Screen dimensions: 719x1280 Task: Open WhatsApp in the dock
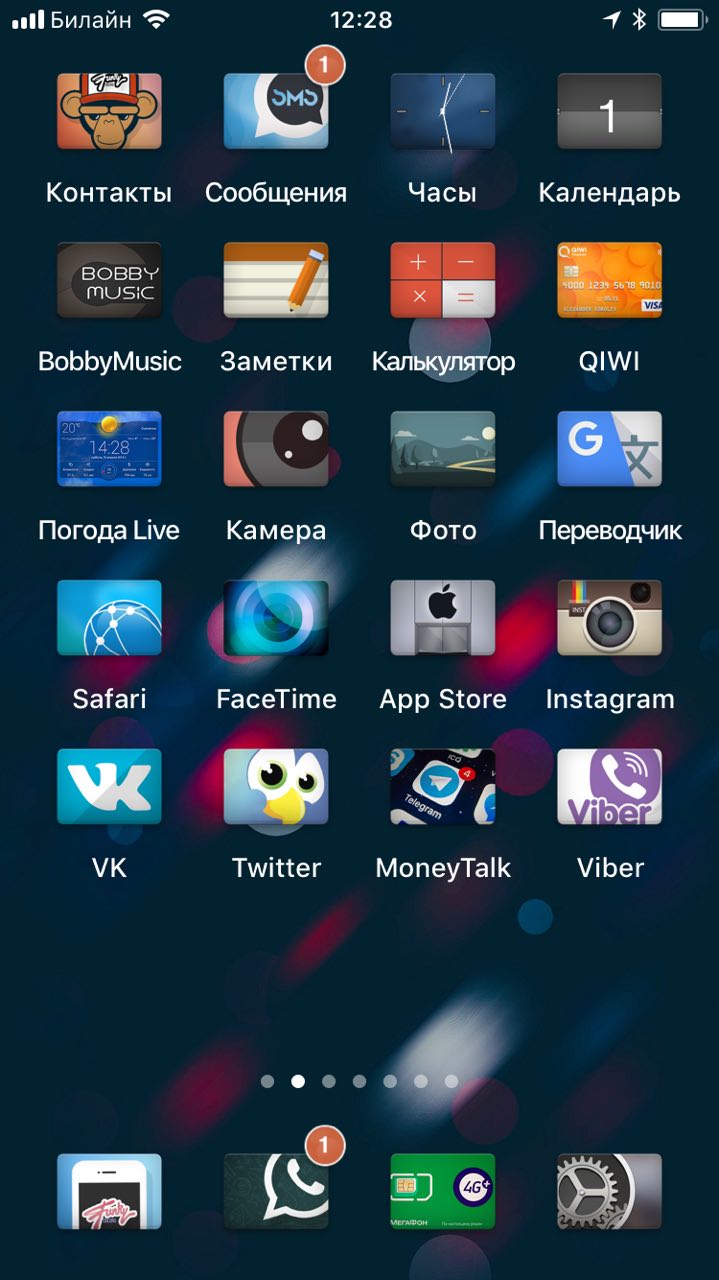pyautogui.click(x=276, y=1191)
